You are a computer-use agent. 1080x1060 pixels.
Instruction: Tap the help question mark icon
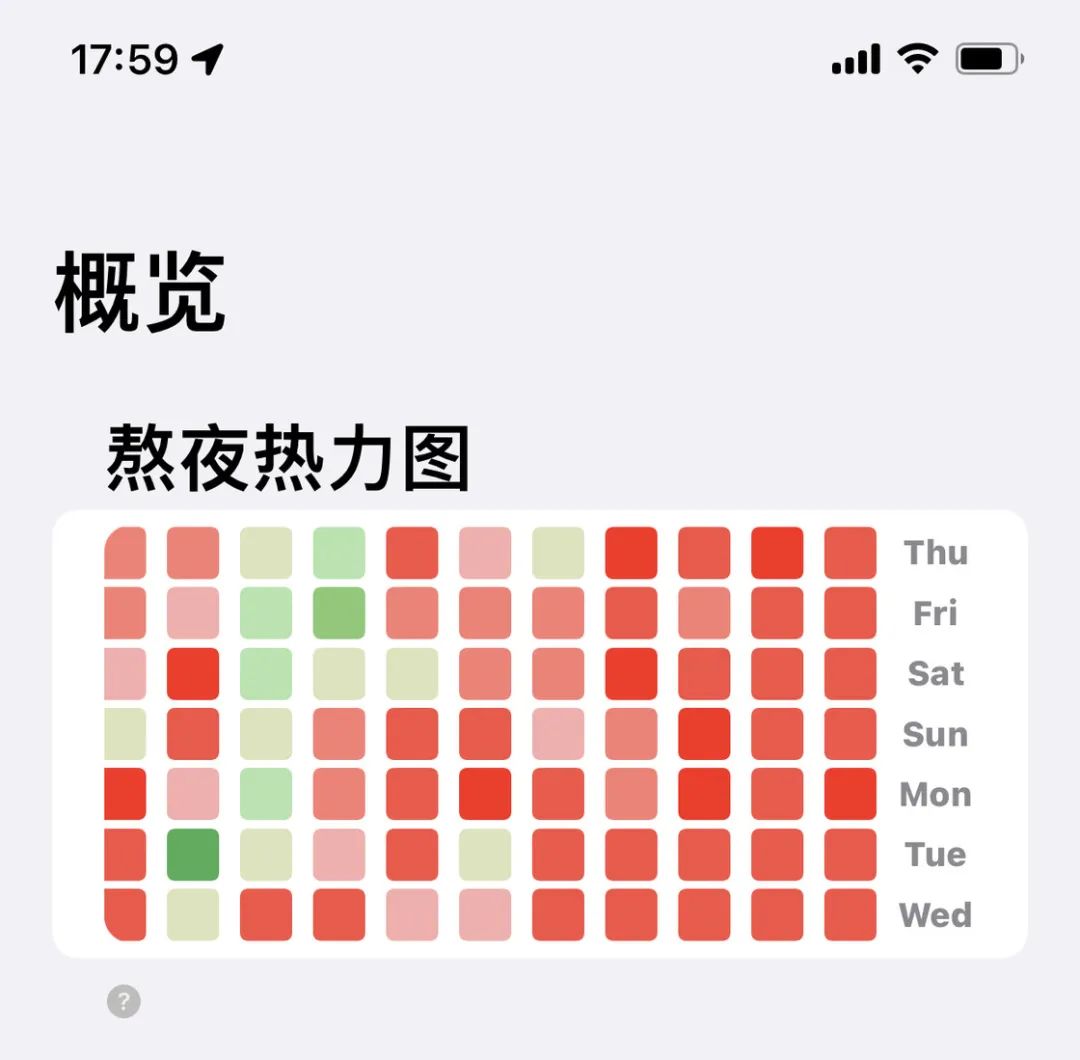[x=124, y=1001]
